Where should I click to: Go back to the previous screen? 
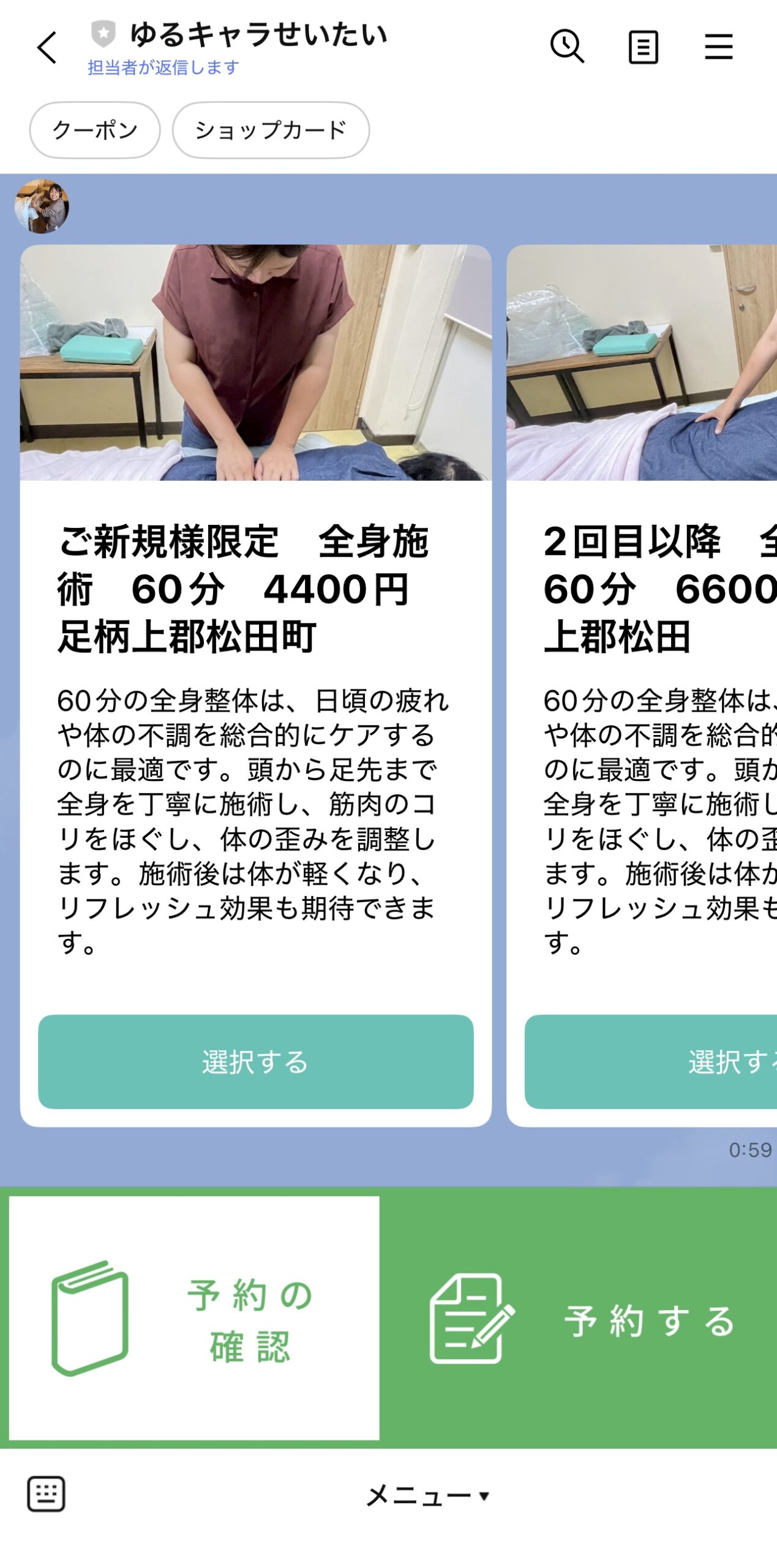pos(47,48)
